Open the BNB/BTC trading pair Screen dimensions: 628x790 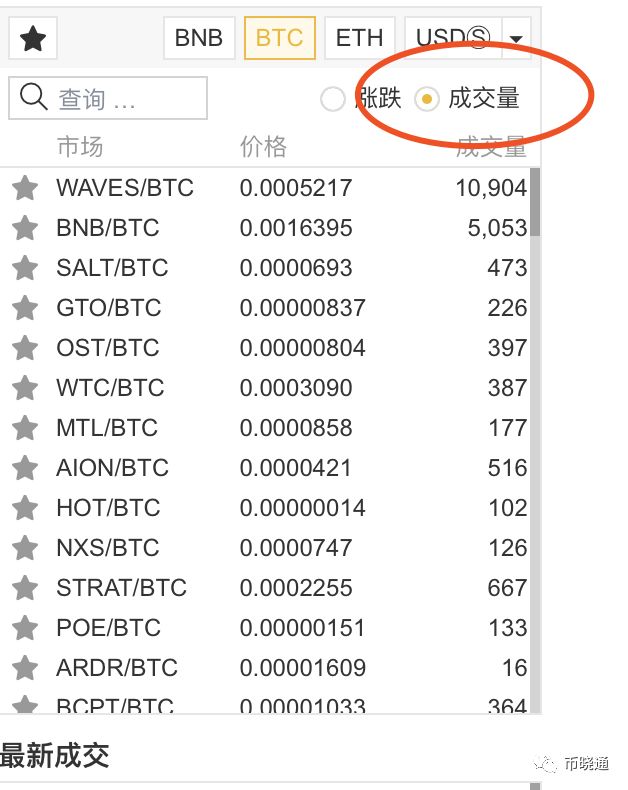click(108, 228)
